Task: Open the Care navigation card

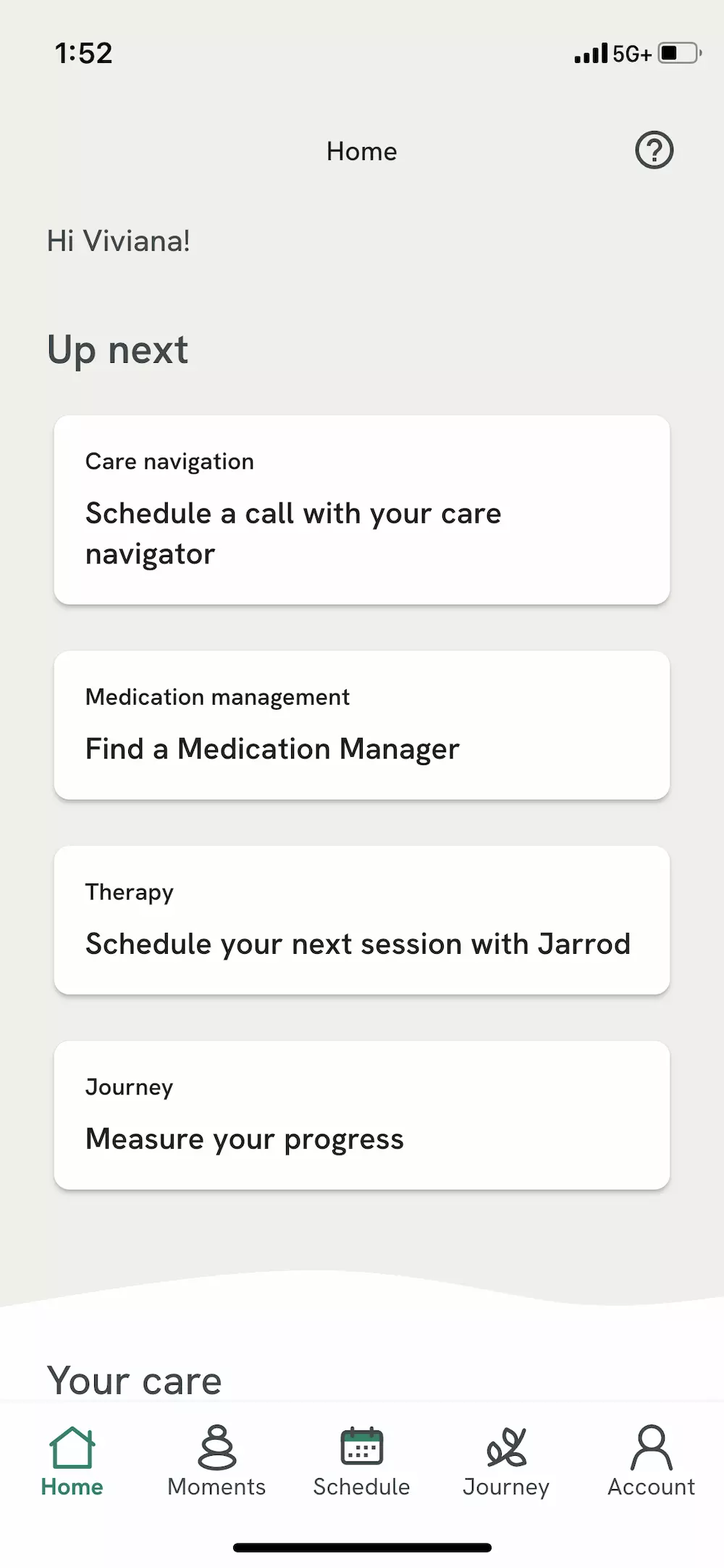Action: coord(361,507)
